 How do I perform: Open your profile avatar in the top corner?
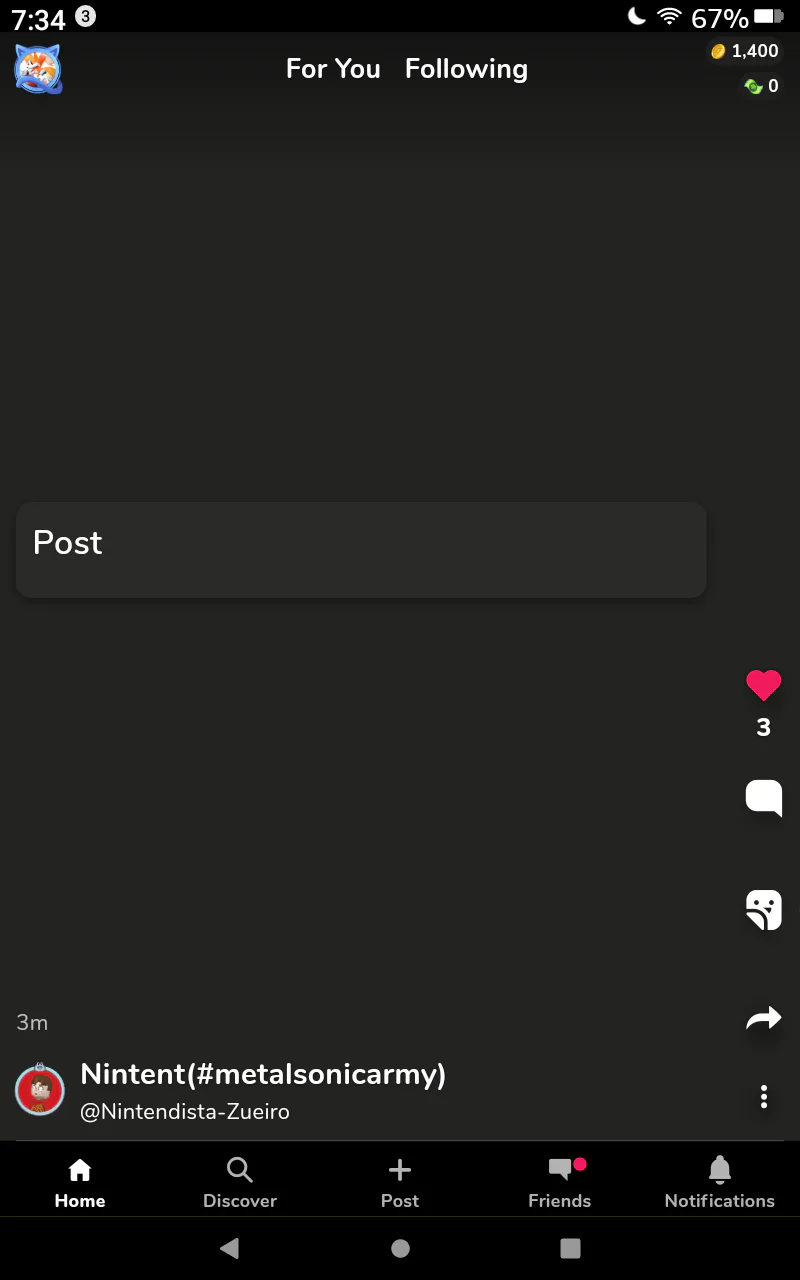pyautogui.click(x=38, y=69)
